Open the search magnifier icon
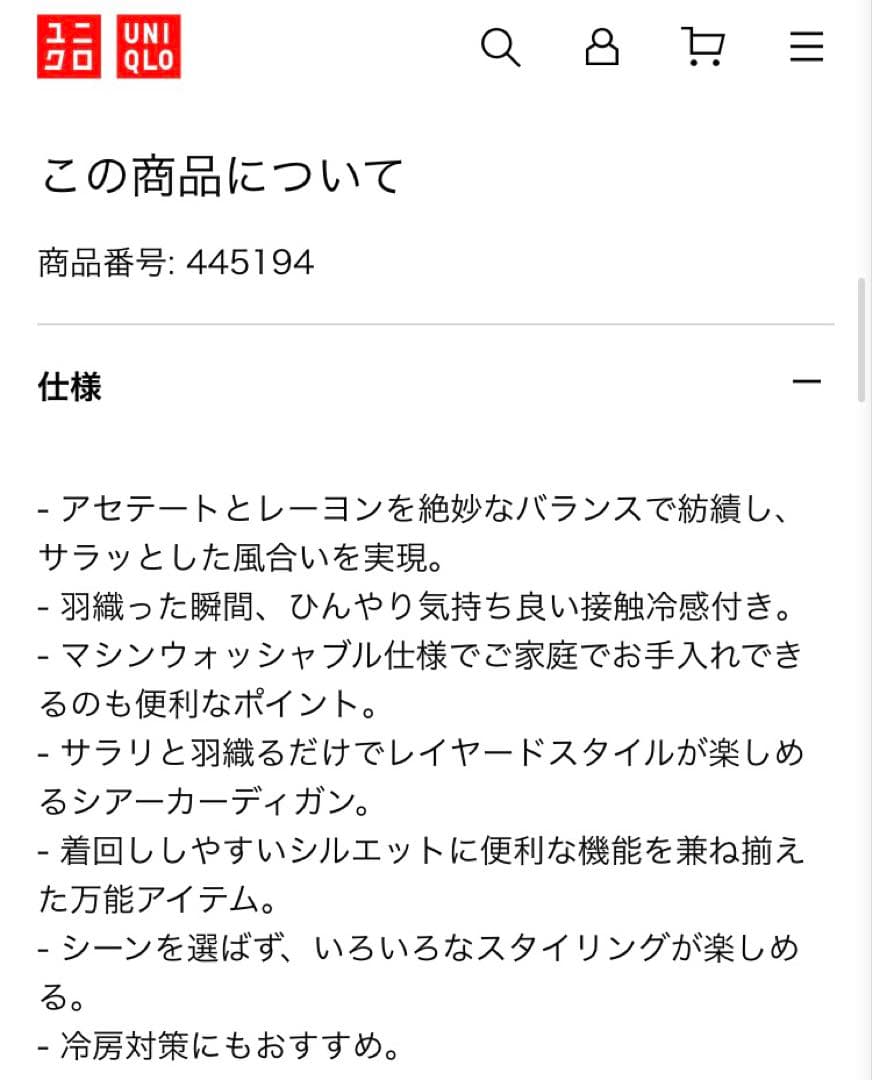Image resolution: width=872 pixels, height=1080 pixels. pyautogui.click(x=500, y=47)
